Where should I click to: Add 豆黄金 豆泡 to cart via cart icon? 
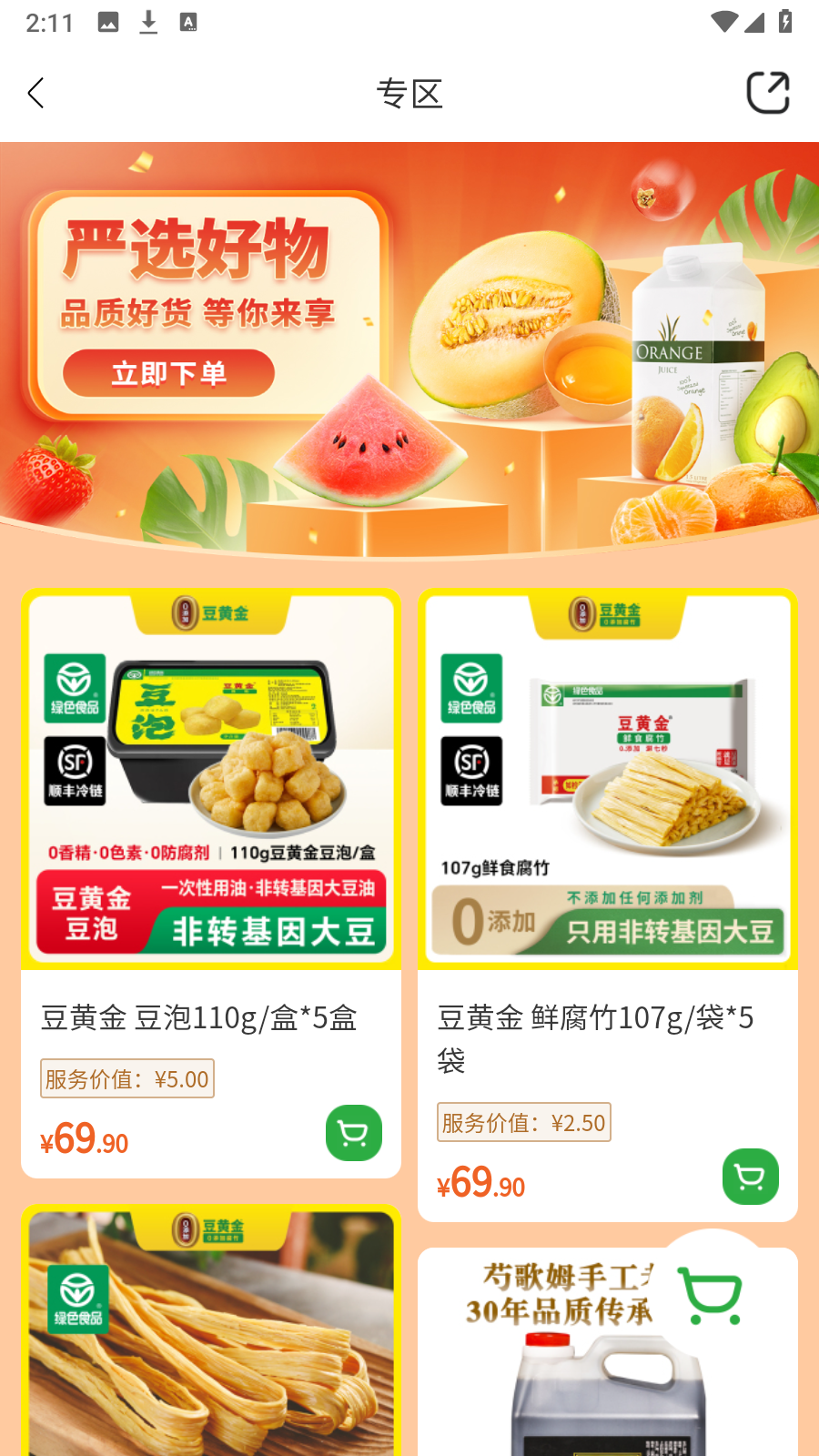353,1133
